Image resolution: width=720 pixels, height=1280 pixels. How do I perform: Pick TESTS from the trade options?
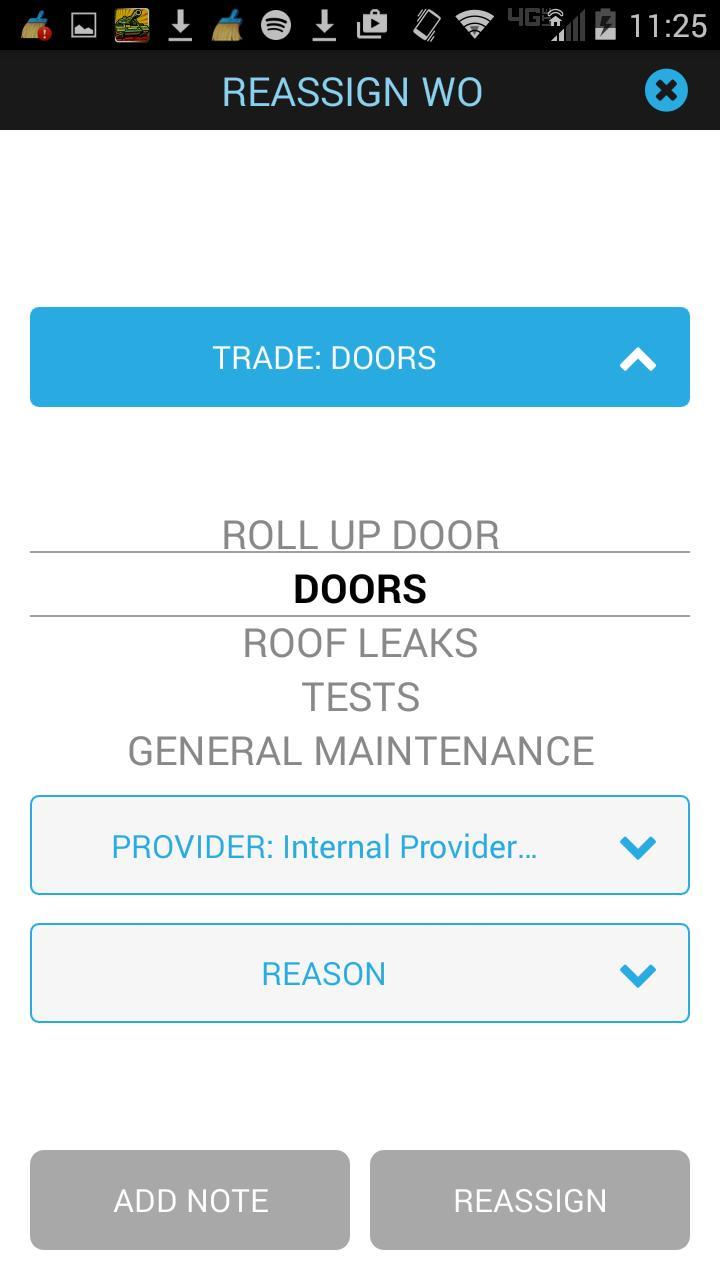[360, 696]
